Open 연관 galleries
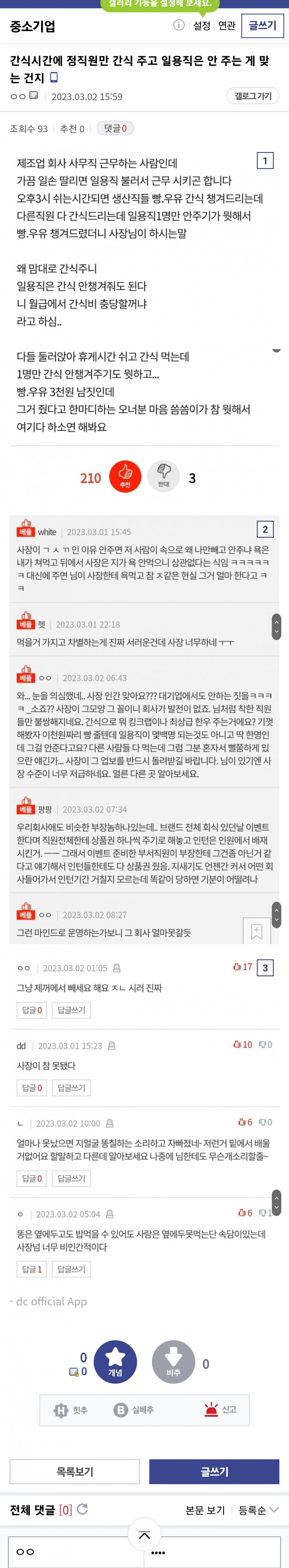 pos(227,25)
